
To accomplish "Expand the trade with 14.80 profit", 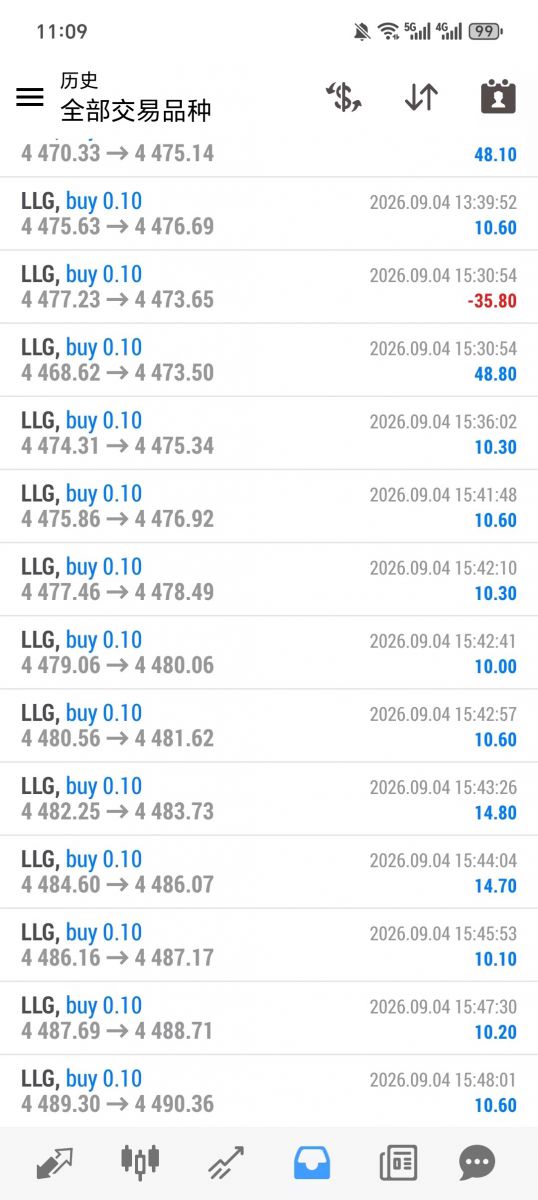I will pos(269,798).
